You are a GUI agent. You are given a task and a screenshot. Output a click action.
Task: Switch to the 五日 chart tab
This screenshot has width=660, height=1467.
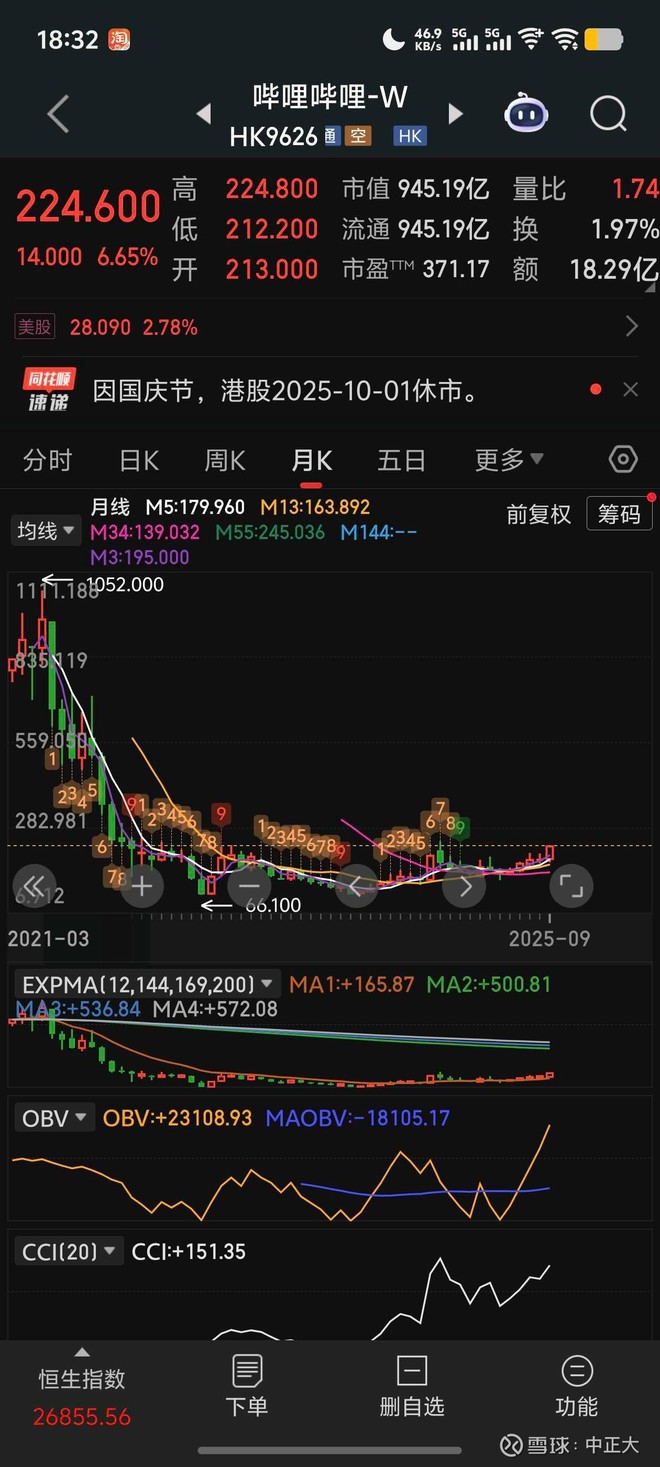tap(401, 460)
